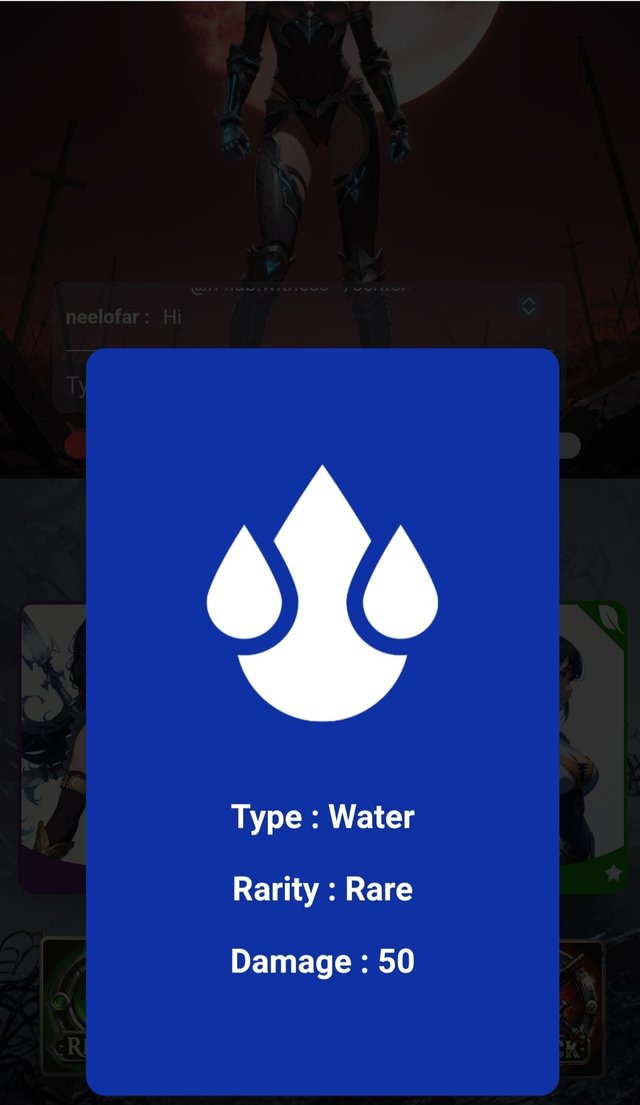Select the green-bordered card with the star
The width and height of the screenshot is (640, 1105).
click(593, 745)
